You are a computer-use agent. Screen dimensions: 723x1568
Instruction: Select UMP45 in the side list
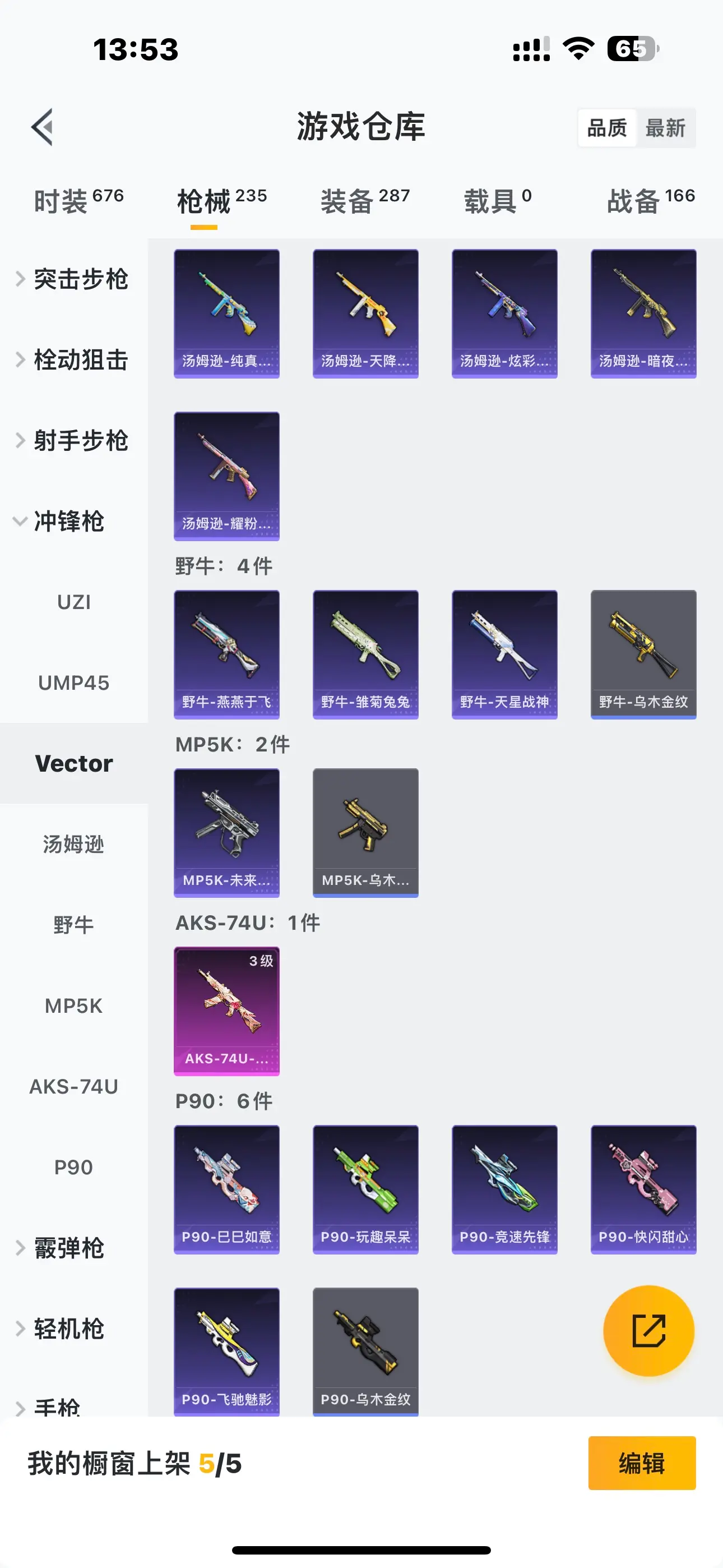click(x=73, y=683)
